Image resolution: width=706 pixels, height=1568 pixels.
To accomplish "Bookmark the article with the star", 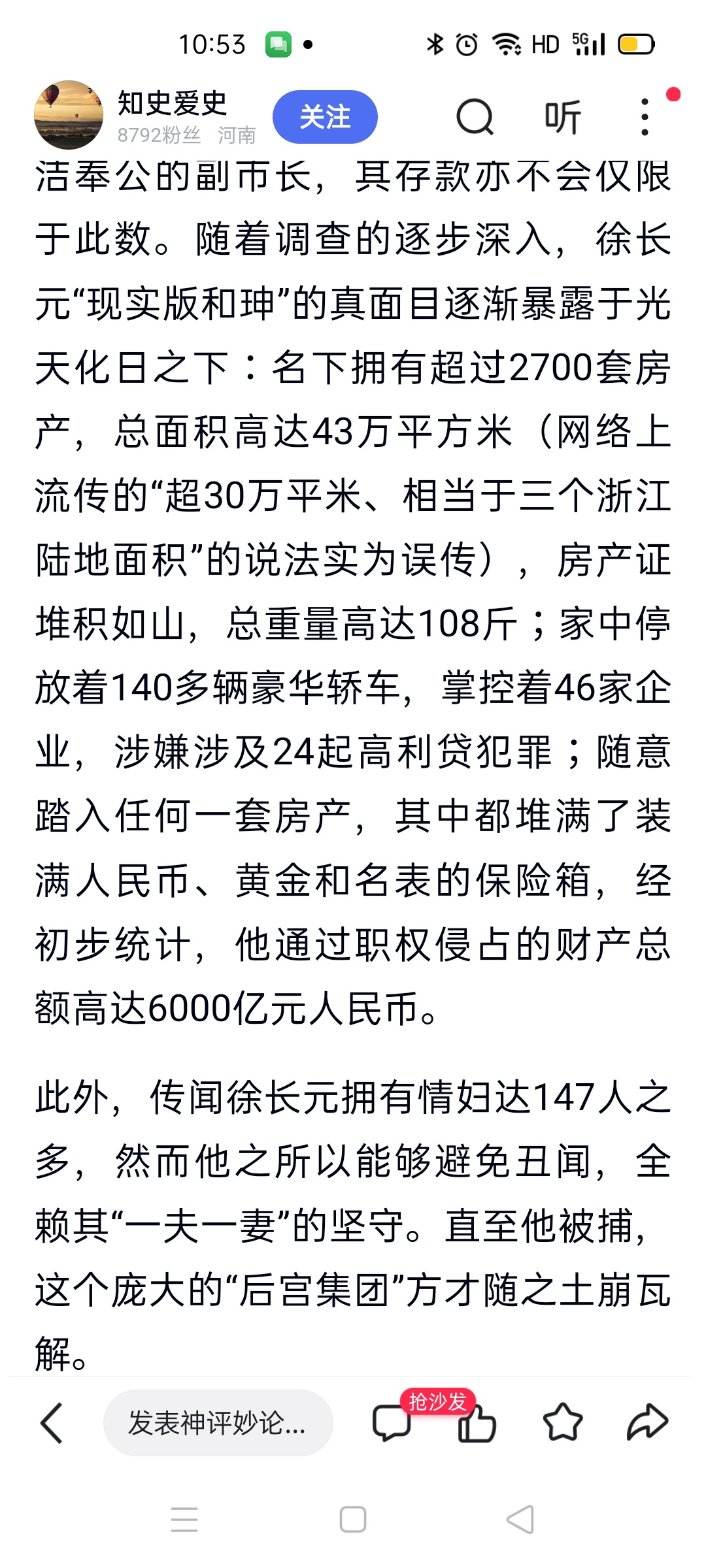I will click(x=562, y=1423).
